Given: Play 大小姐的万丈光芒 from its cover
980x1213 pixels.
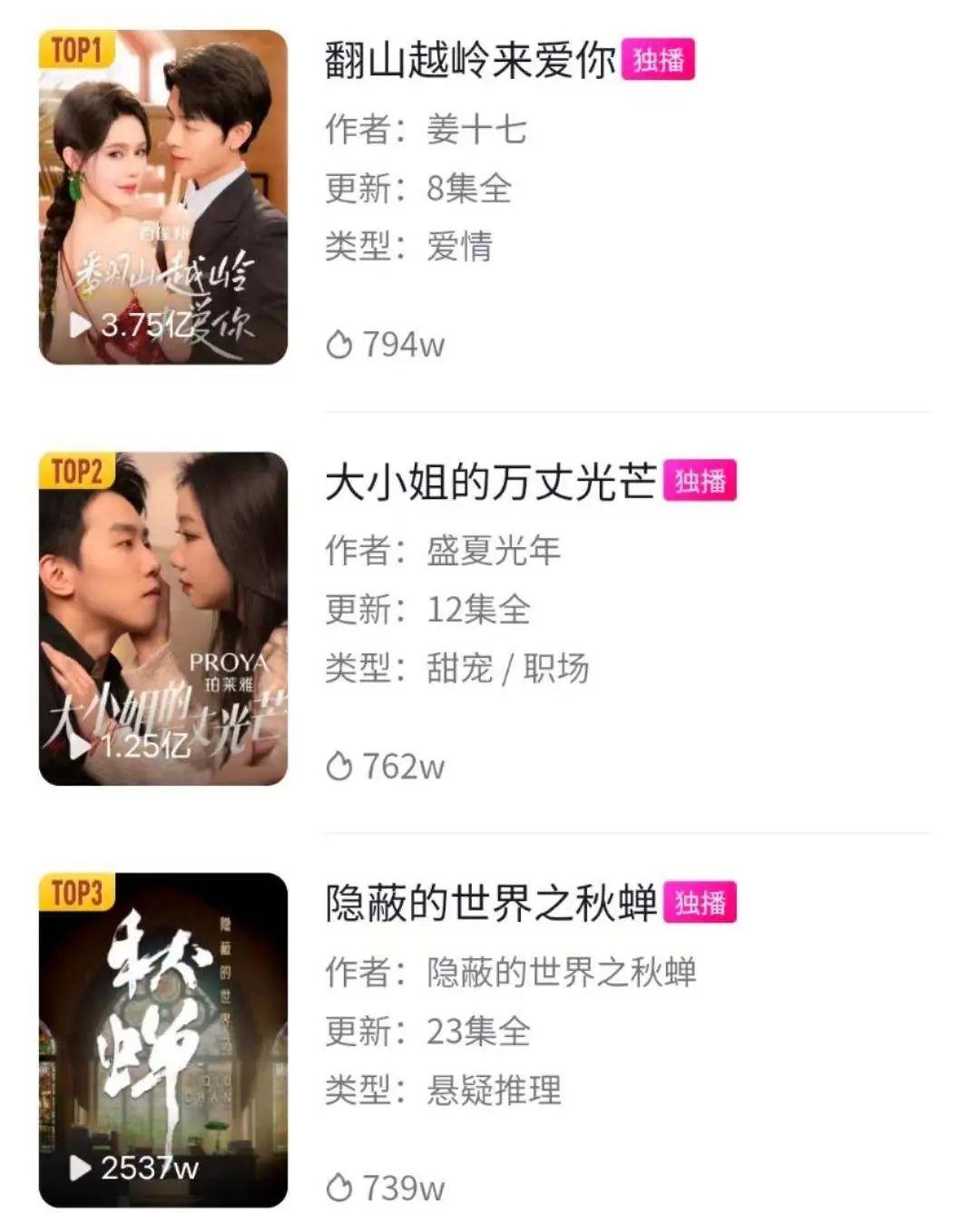Looking at the screenshot, I should (163, 618).
